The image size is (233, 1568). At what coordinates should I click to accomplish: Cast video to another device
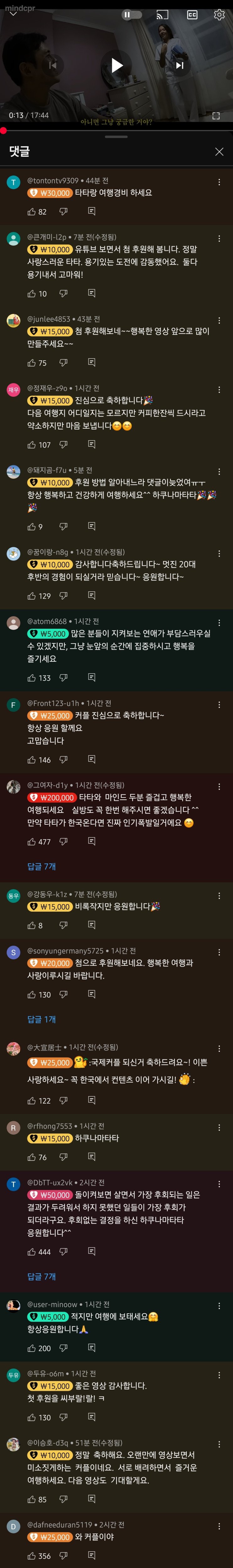[162, 15]
